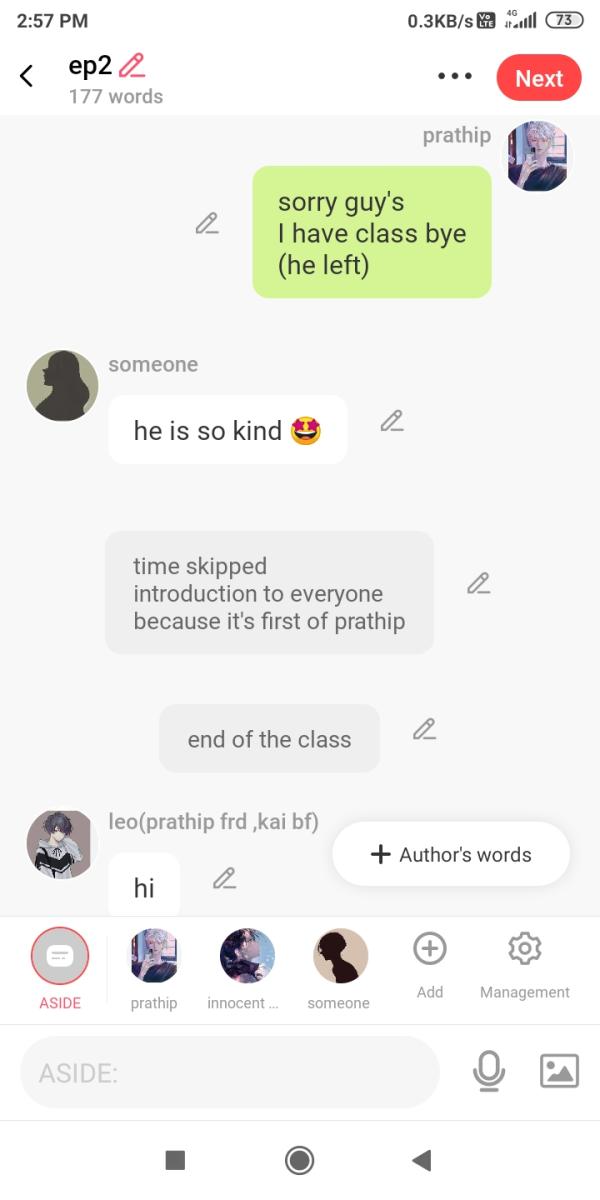Edit the "he is so kind" message
Image resolution: width=600 pixels, height=1200 pixels.
(392, 421)
